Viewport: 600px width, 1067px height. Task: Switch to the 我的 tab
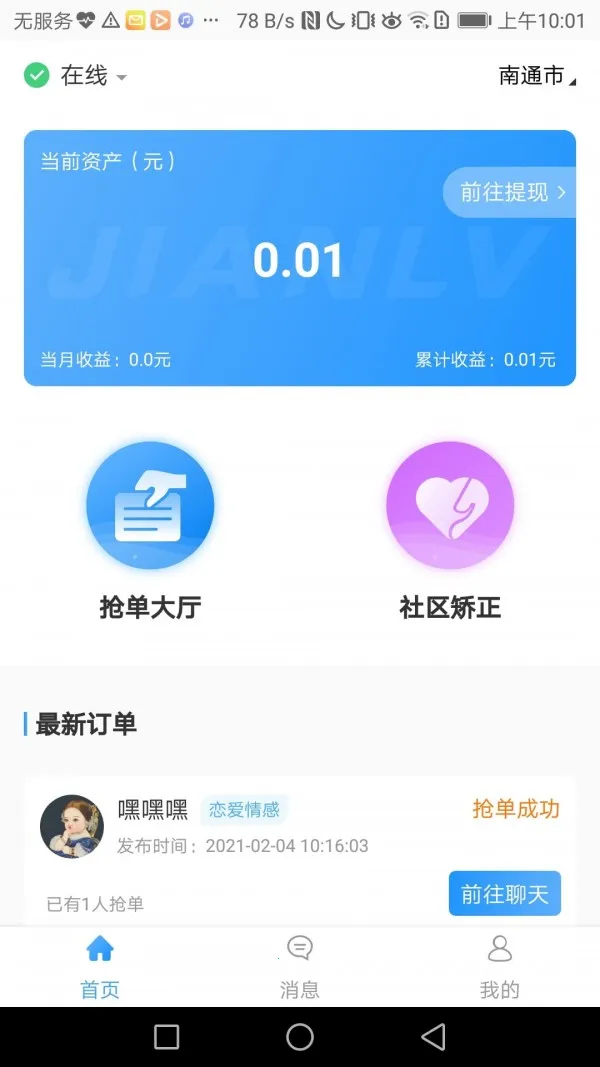click(x=499, y=967)
